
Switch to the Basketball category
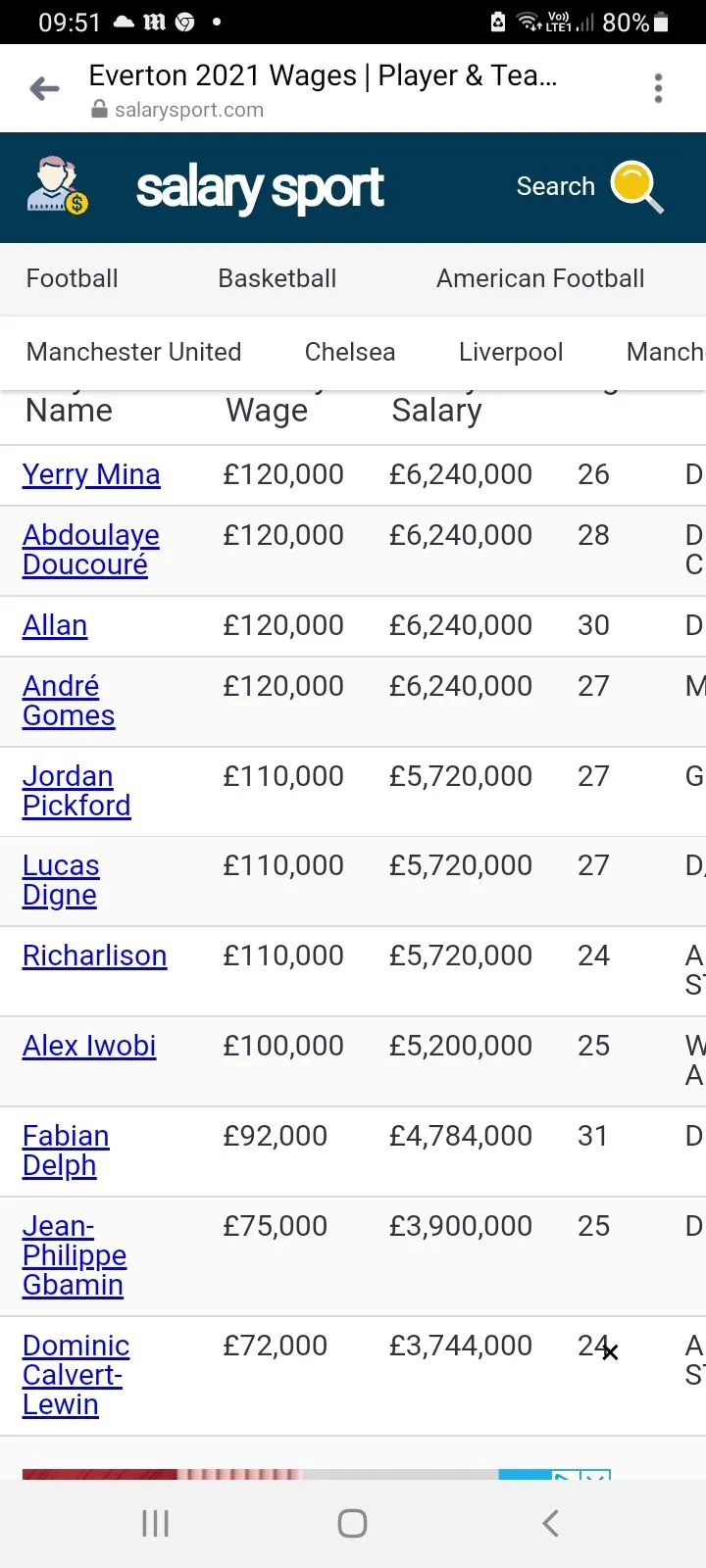(x=277, y=278)
